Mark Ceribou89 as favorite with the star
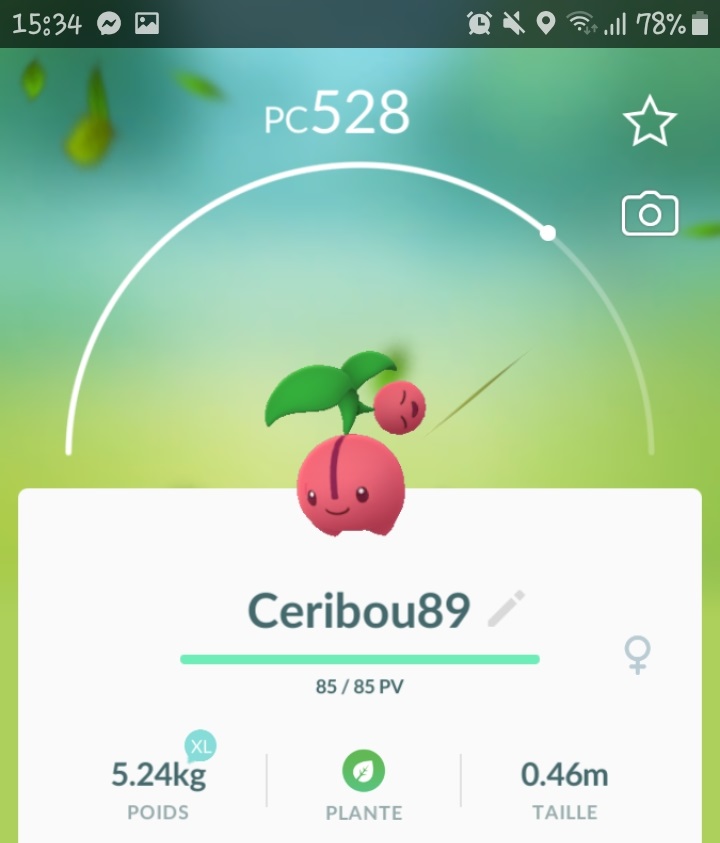Viewport: 720px width, 843px height. tap(650, 121)
